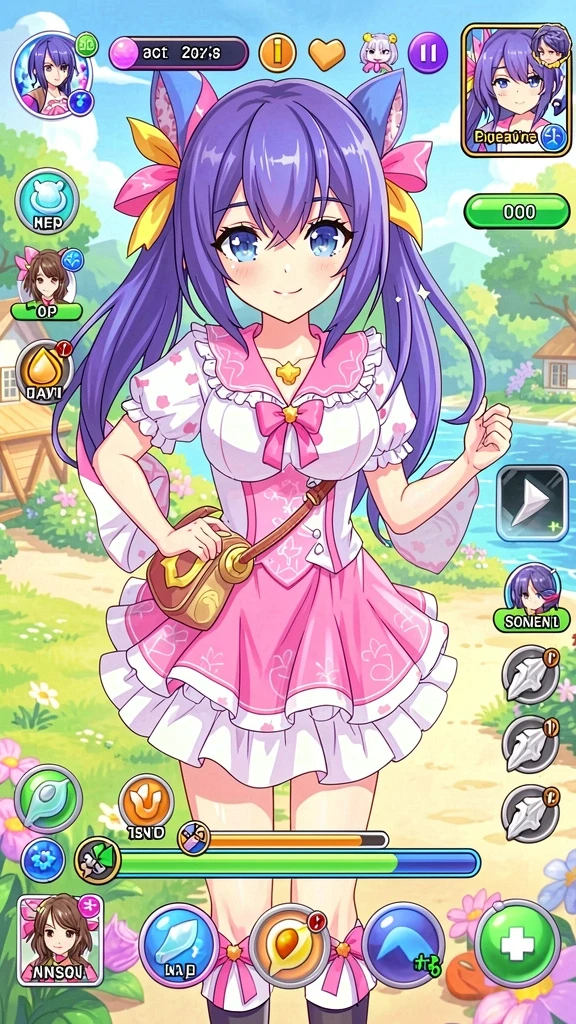
Task: Open the orange ISND button
Action: click(146, 807)
